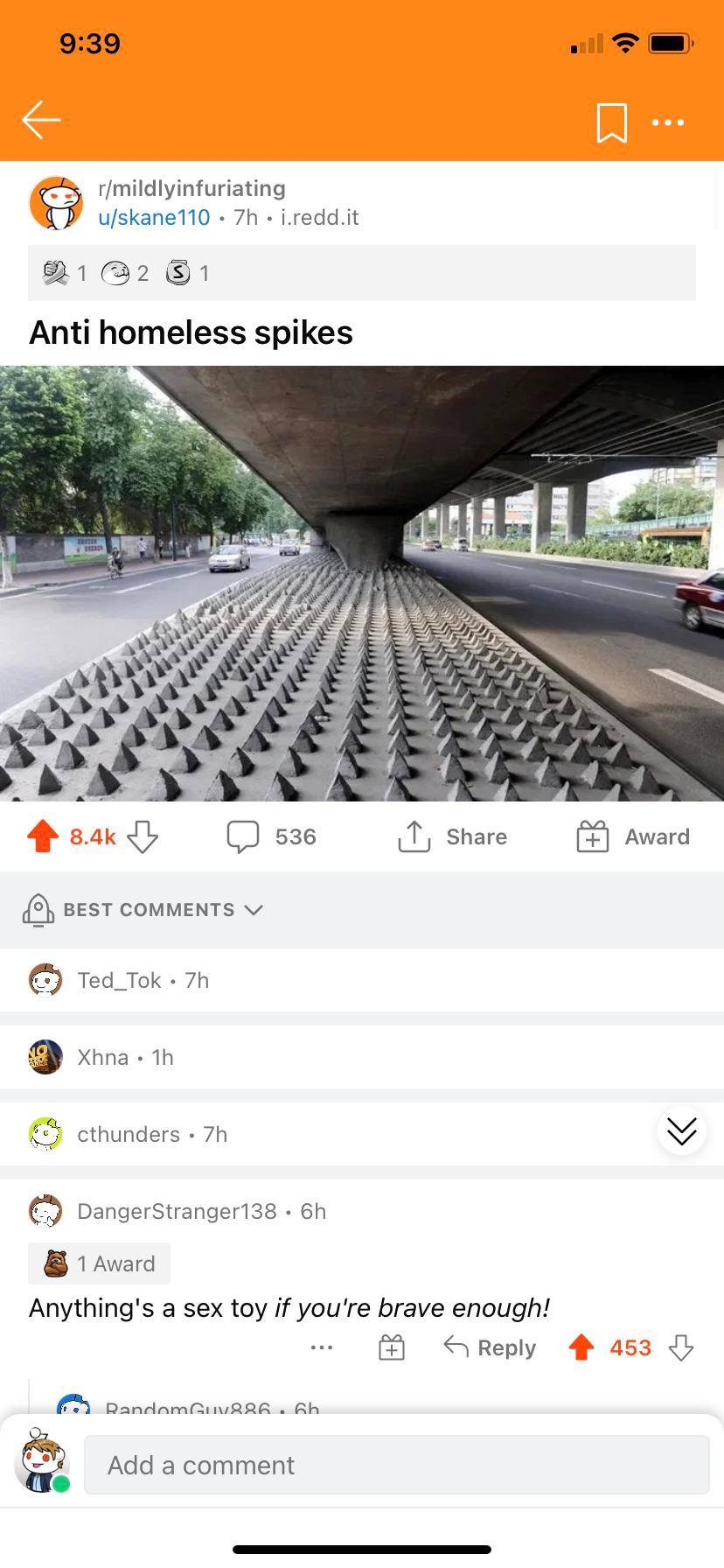Change the Best Comments sort order

(149, 910)
